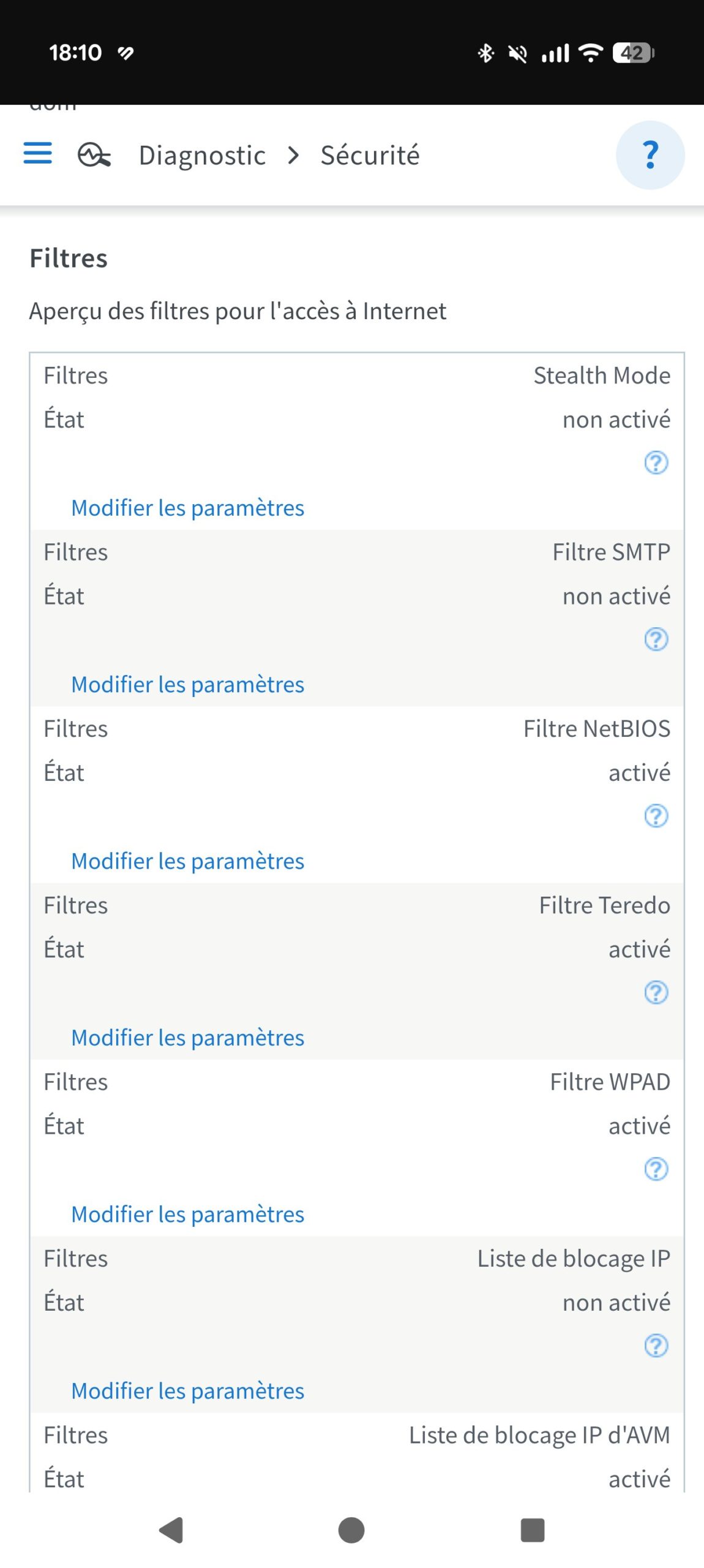Show help info for Filtre WPAD
Image resolution: width=704 pixels, height=1568 pixels.
coord(656,1169)
